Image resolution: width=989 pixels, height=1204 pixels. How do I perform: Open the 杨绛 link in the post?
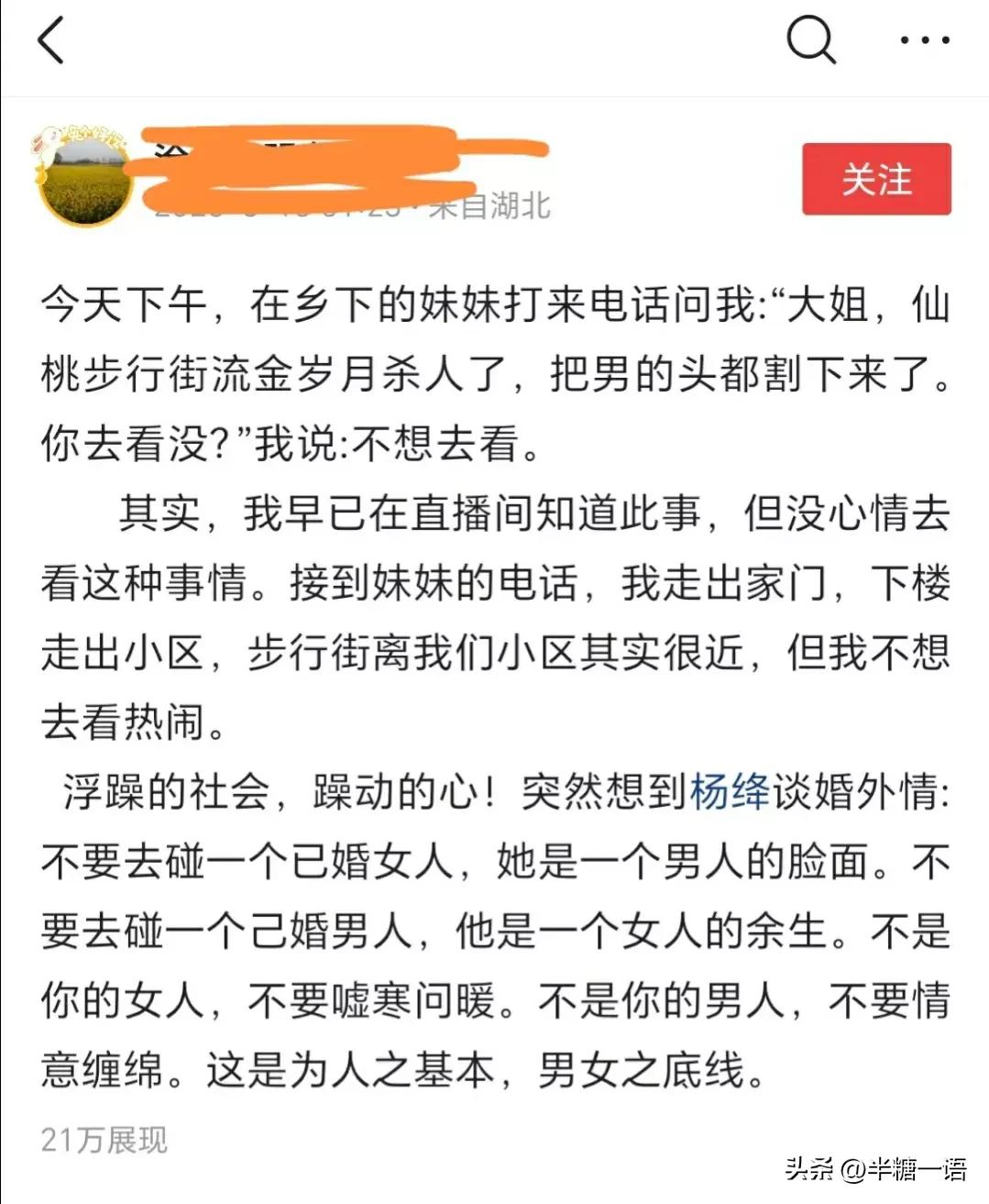click(x=730, y=792)
